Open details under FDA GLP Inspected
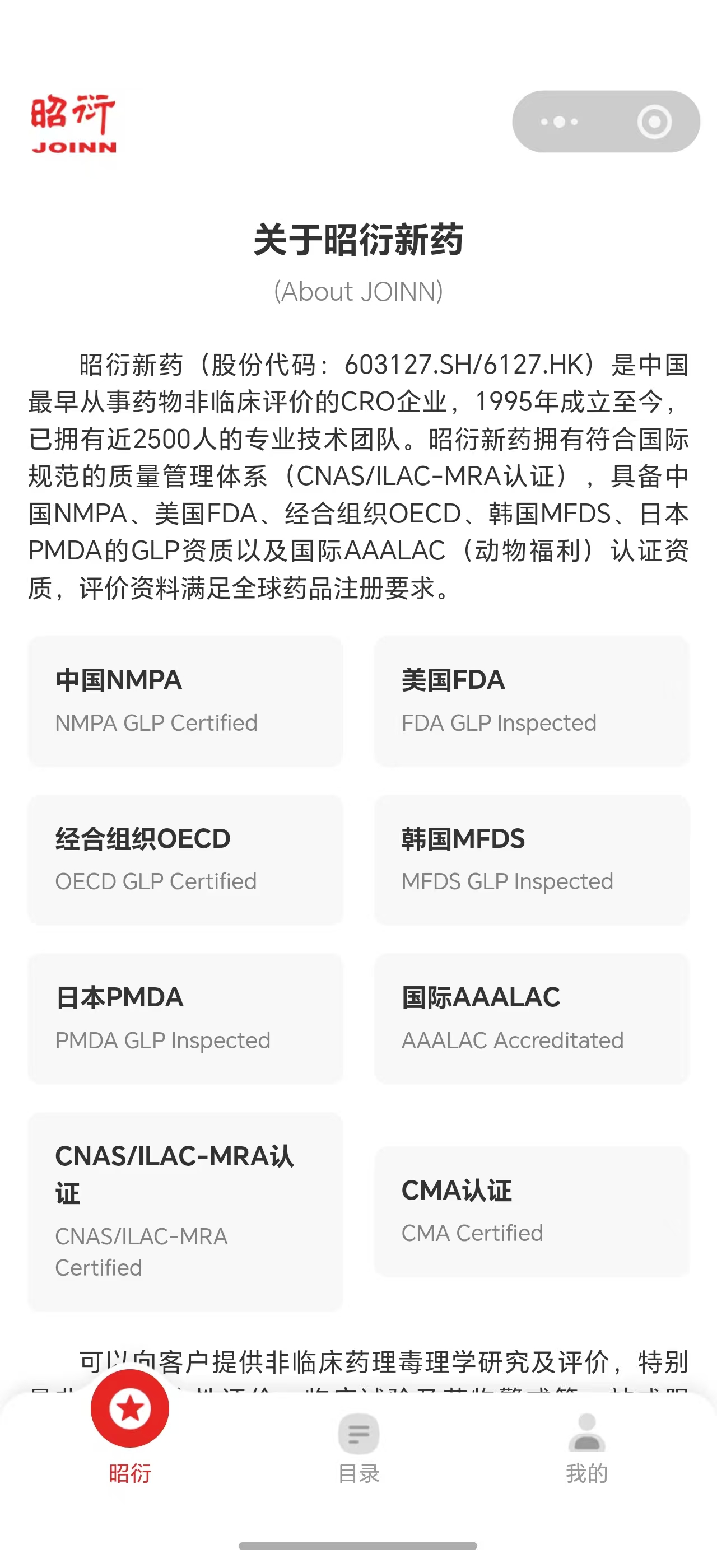This screenshot has width=717, height=1568. pos(498,722)
